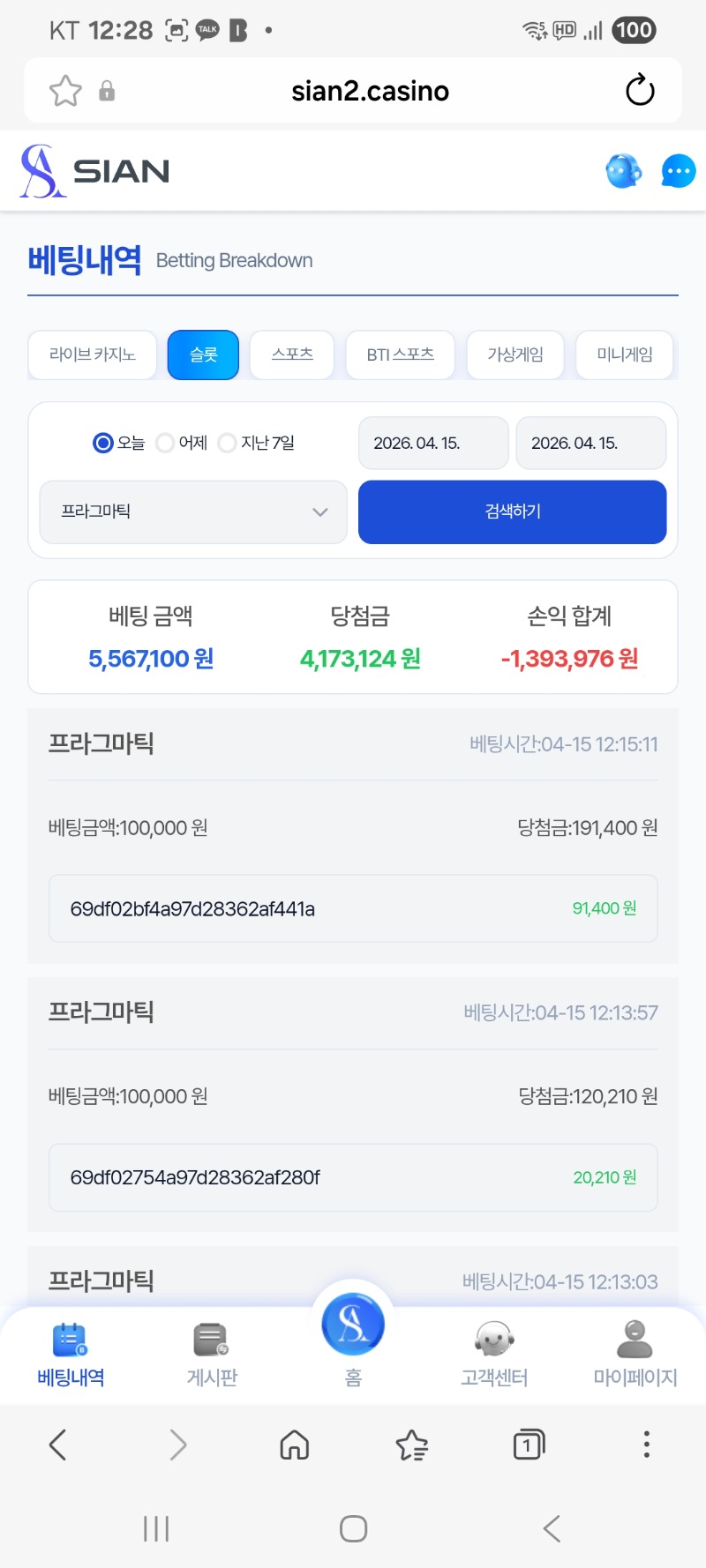Go to the 게시판 tab
706x1568 pixels.
(x=212, y=1355)
